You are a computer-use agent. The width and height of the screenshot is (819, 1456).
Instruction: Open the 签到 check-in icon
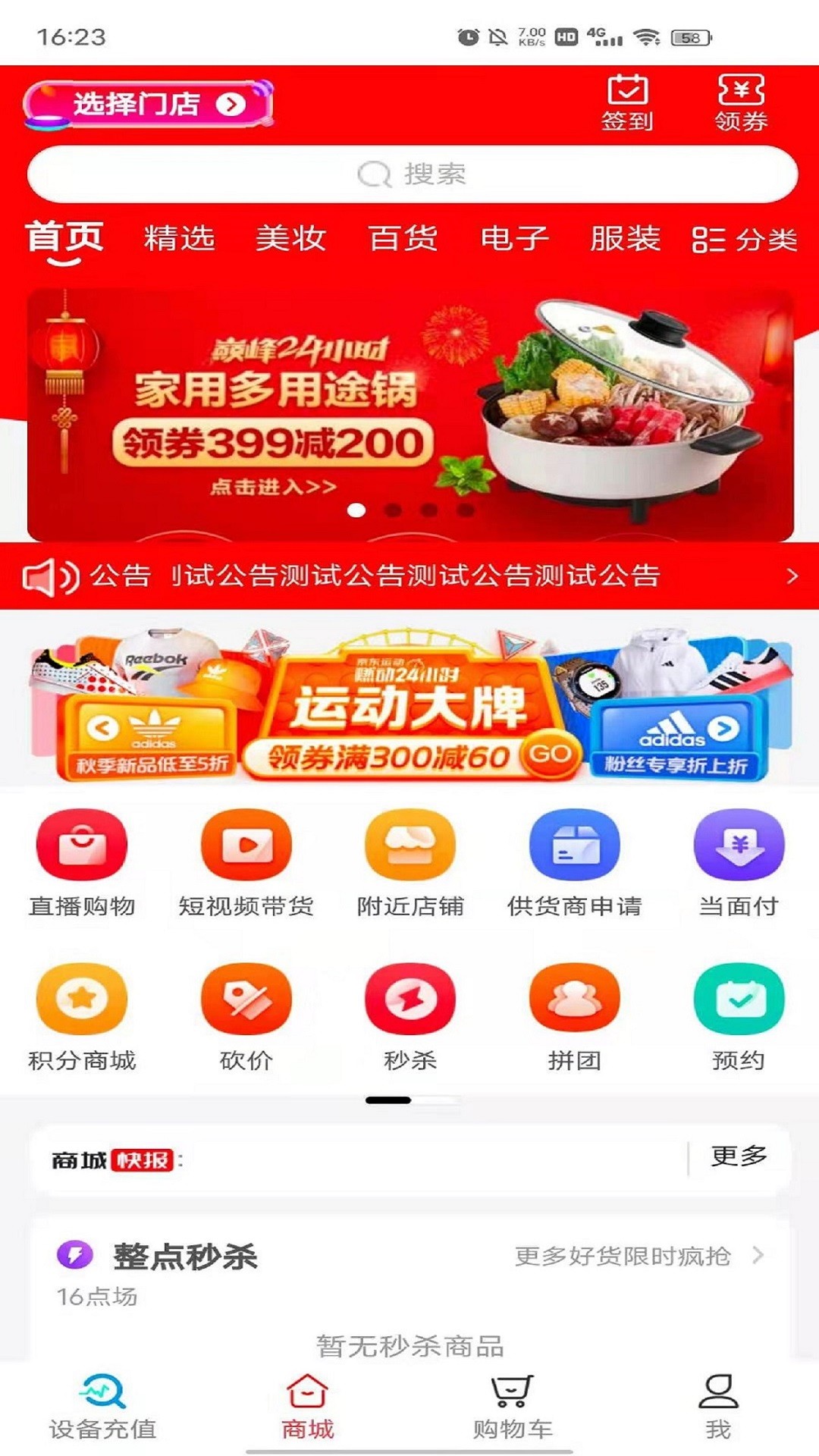(x=627, y=104)
